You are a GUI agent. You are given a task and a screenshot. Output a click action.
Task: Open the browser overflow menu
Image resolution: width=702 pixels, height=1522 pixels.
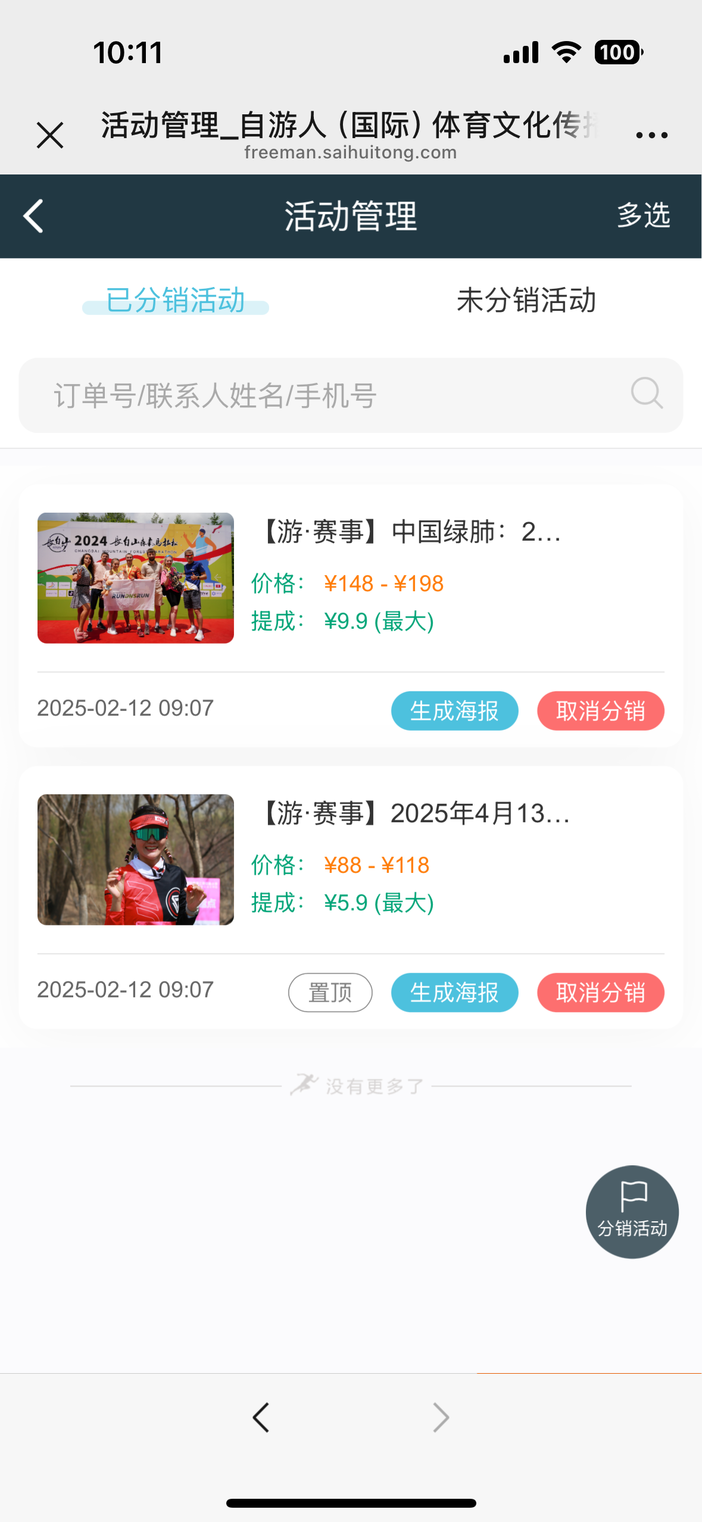[x=651, y=135]
